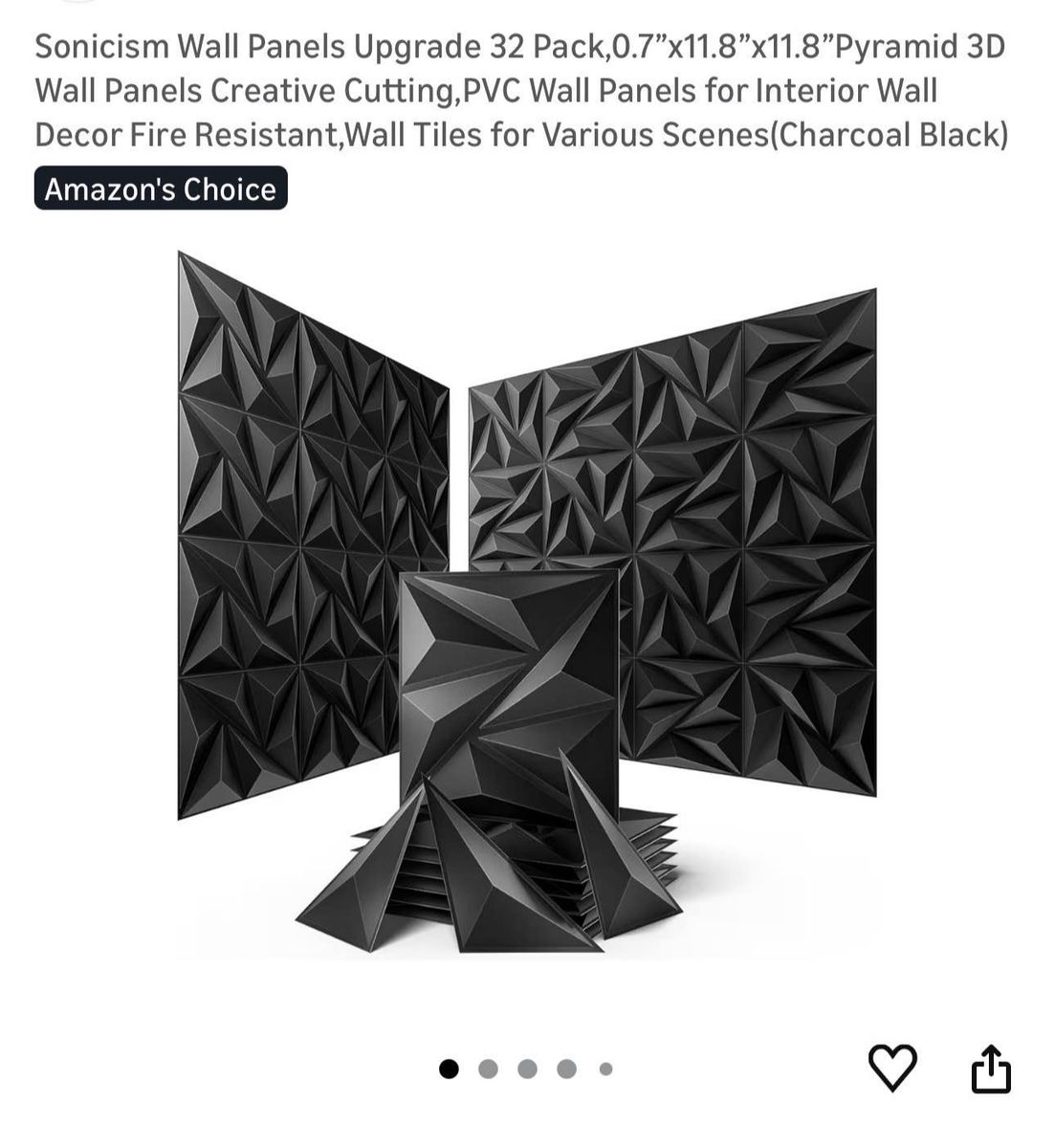
Task: Click the Charcoal Black panels image
Action: [526, 593]
